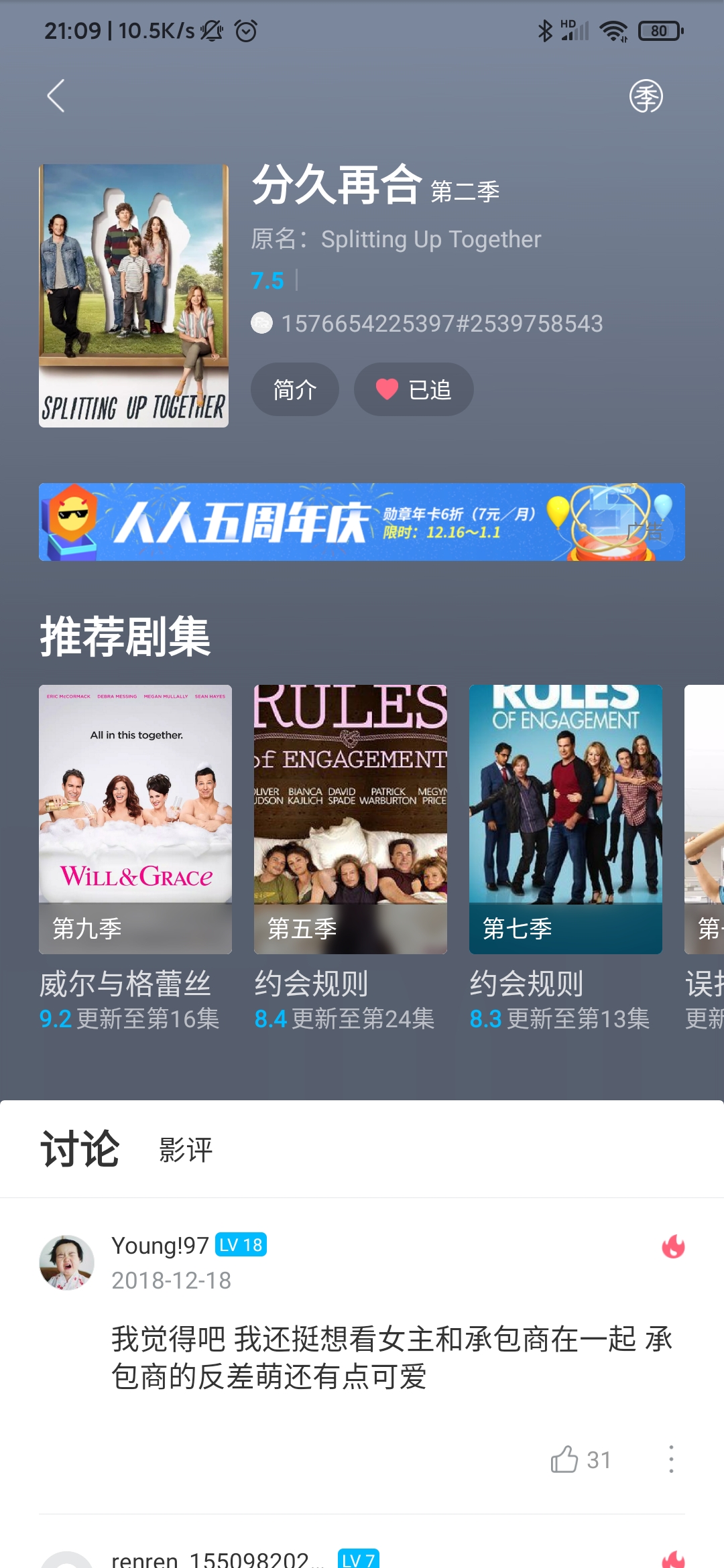Open 约会规则 第七季 recommendation card
Screen dimensions: 724x1568
[565, 819]
